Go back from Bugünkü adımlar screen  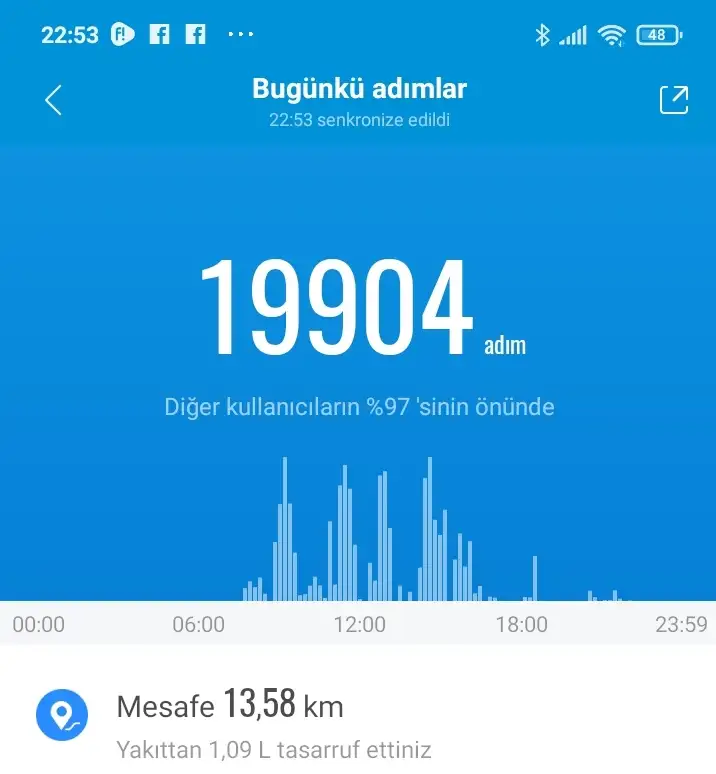pos(54,100)
